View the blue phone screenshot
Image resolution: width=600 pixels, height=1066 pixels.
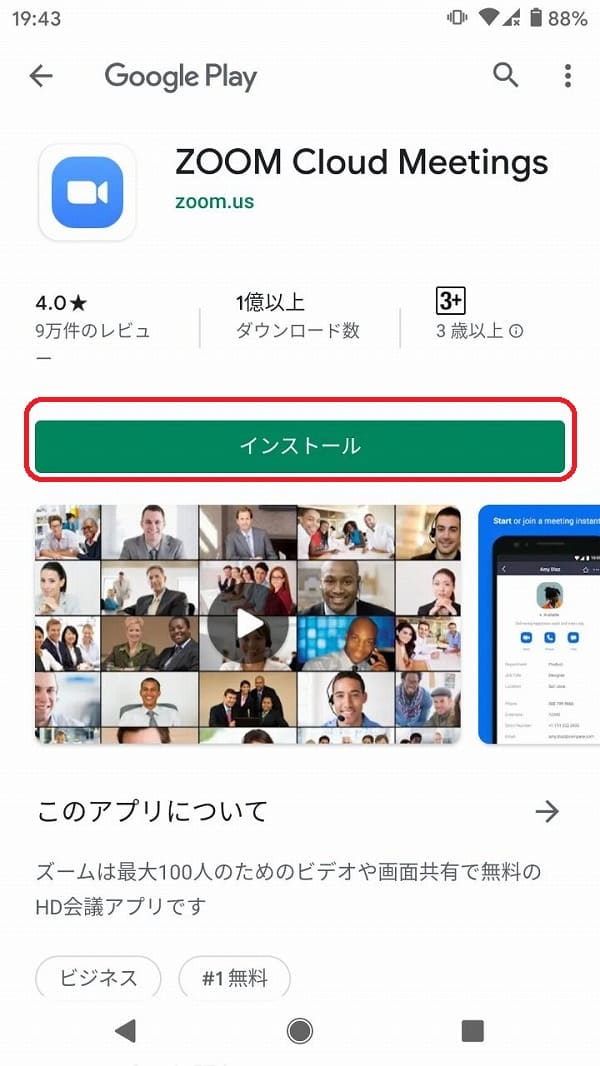click(539, 624)
